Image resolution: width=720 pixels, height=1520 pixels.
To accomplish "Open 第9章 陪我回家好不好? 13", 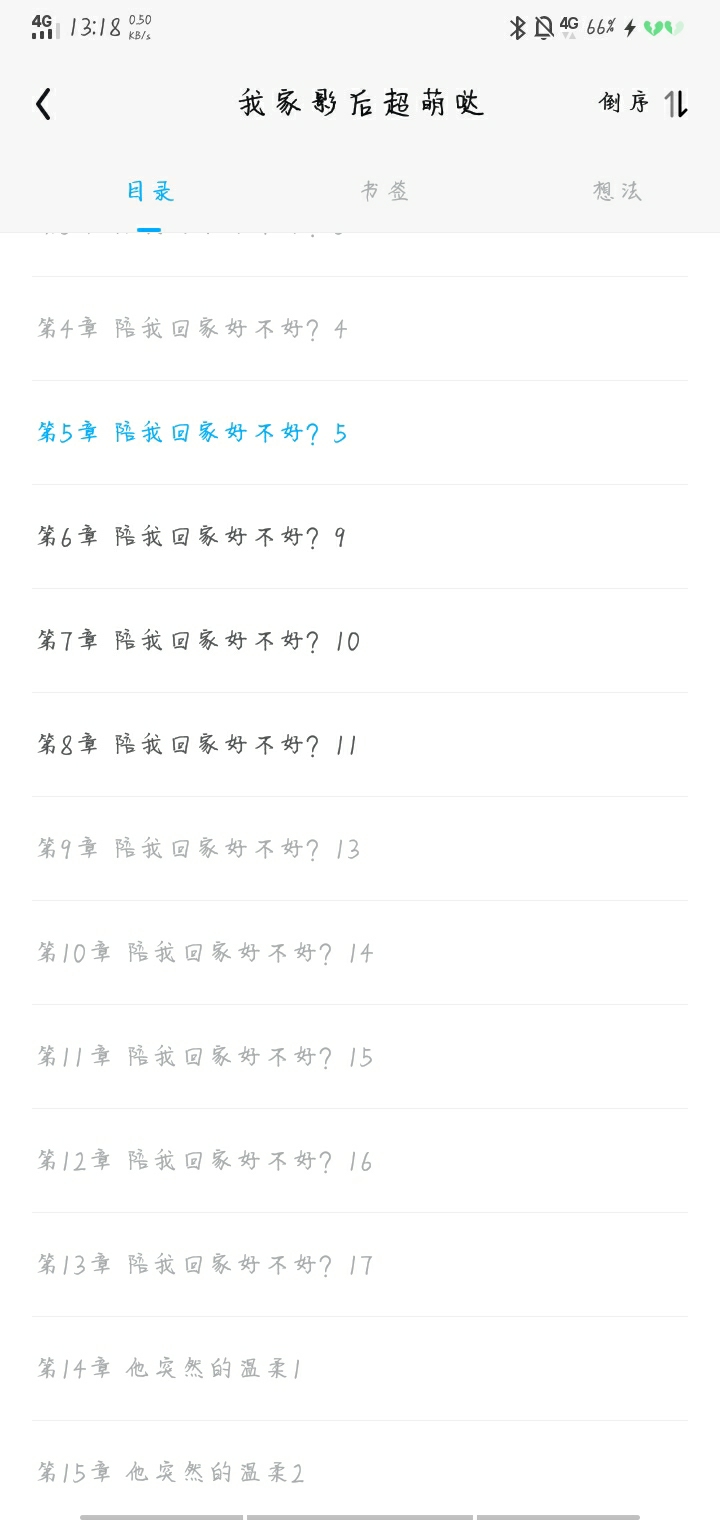I will (360, 849).
